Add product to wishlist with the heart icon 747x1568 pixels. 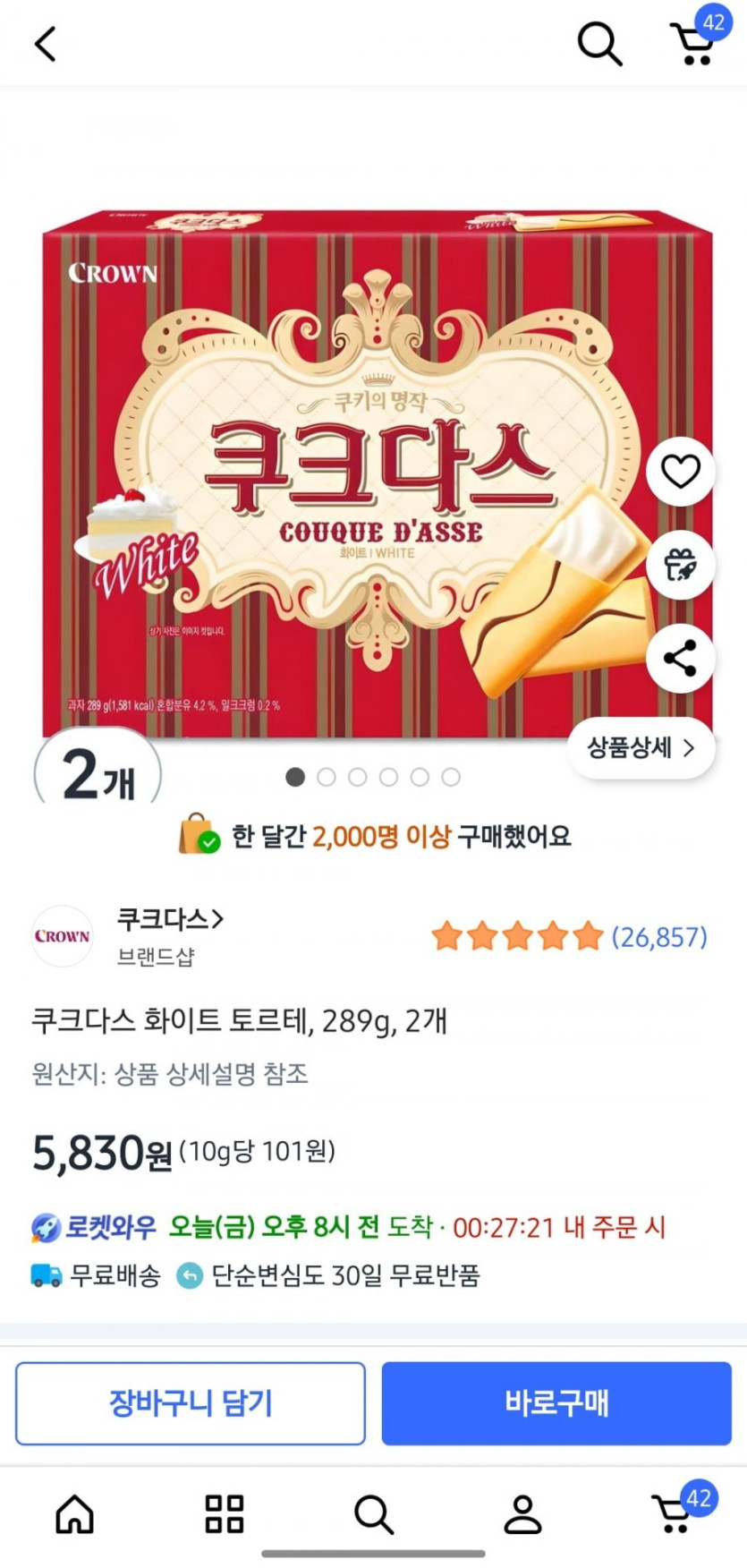(x=680, y=471)
